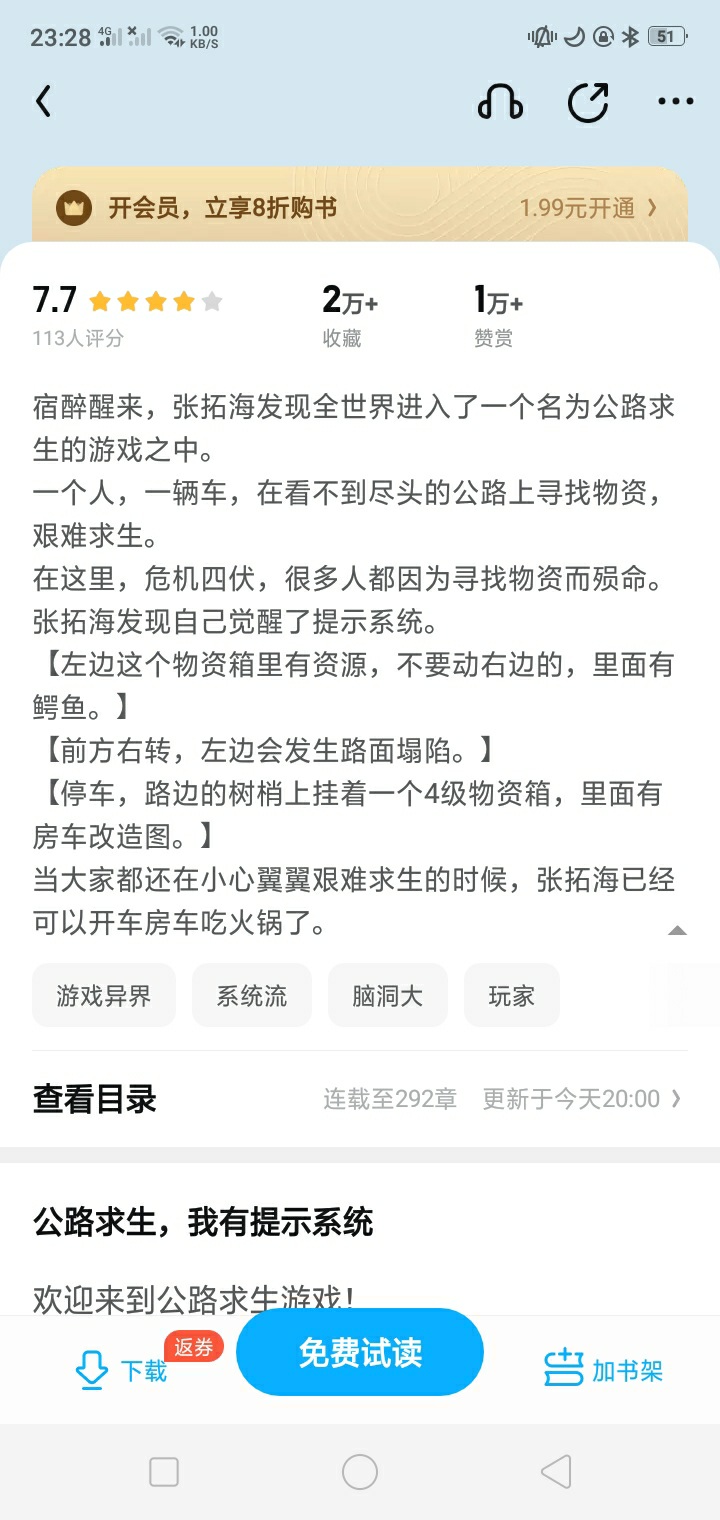
Task: Open 查看目录 table of contents
Action: click(x=360, y=1099)
